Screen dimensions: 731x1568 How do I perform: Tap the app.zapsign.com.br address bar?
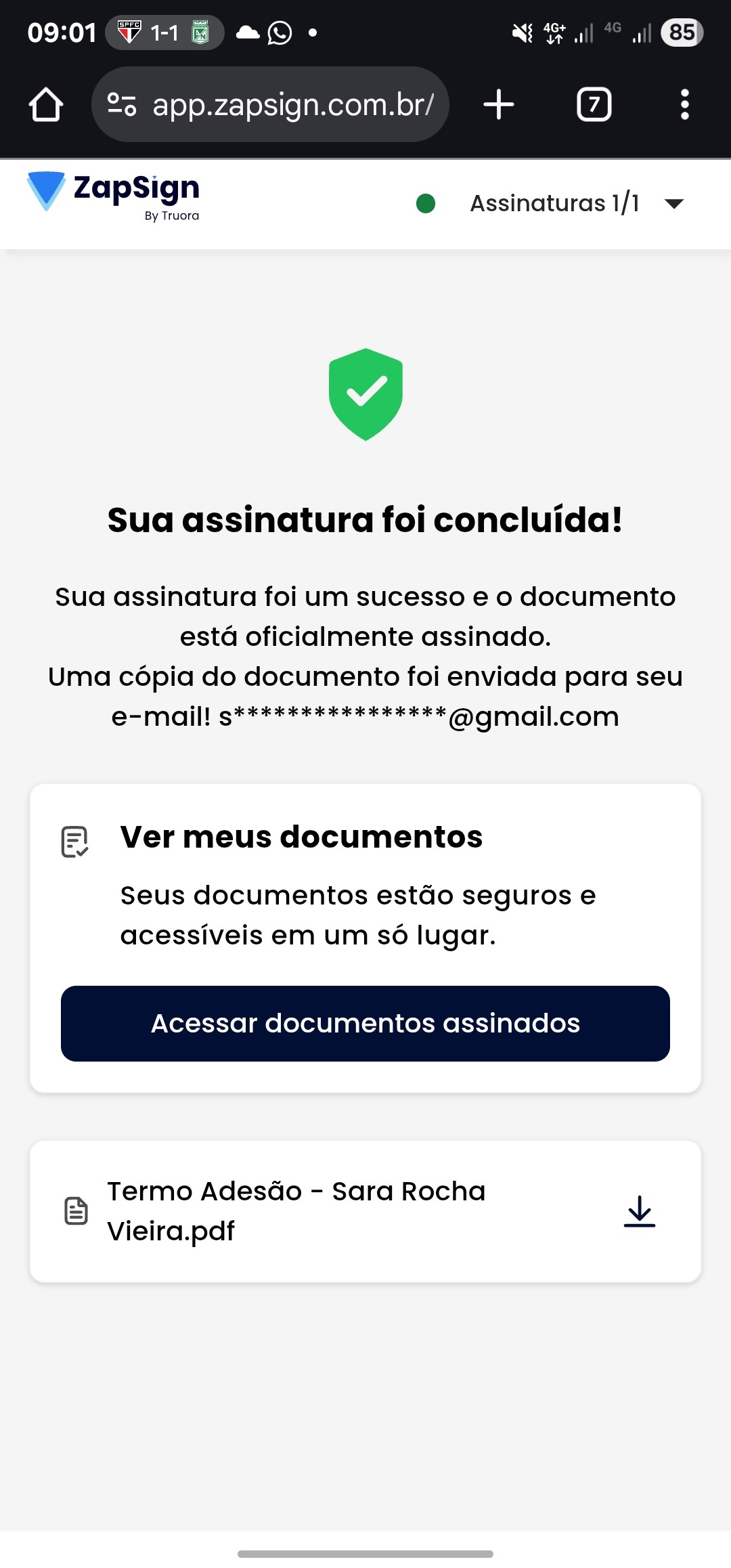coord(292,105)
